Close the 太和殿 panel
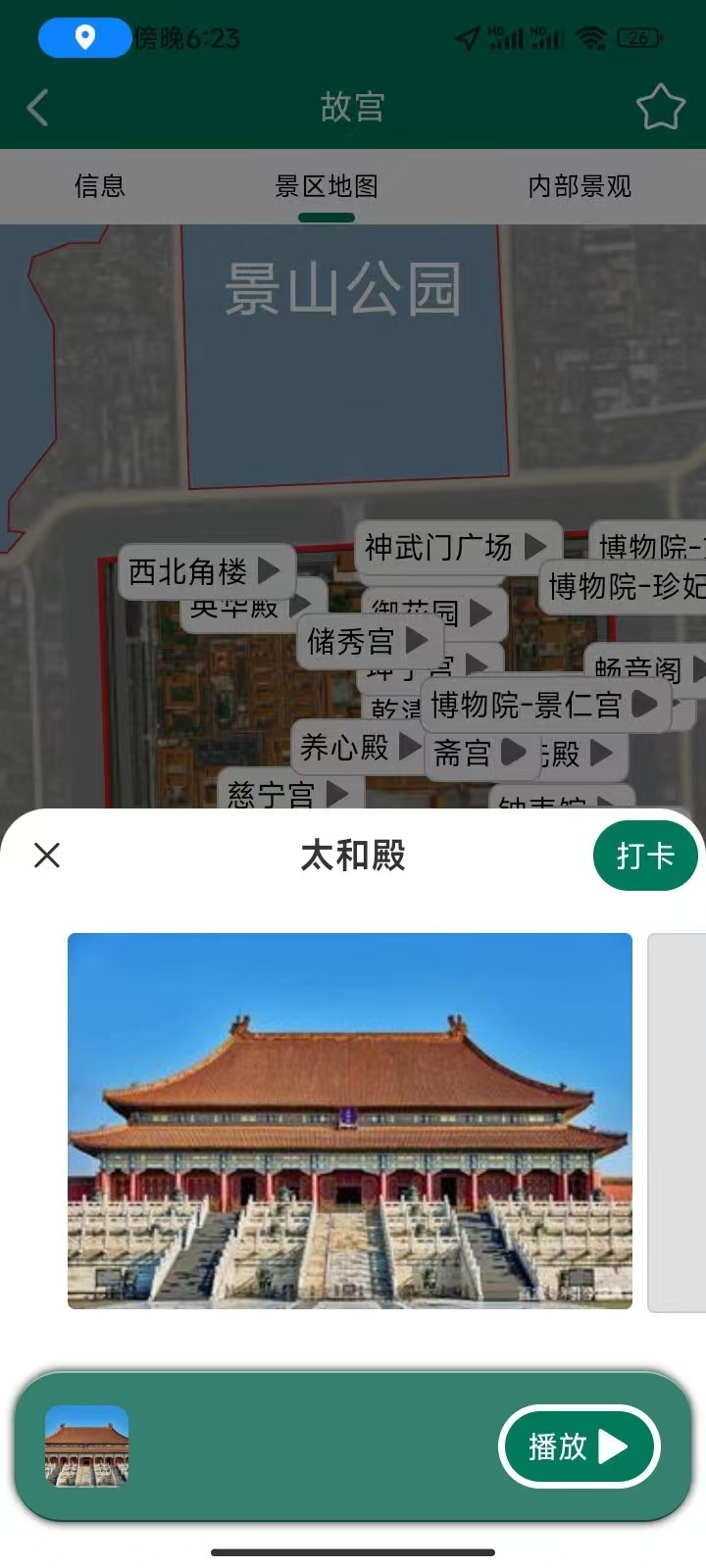This screenshot has width=706, height=1568. point(47,856)
